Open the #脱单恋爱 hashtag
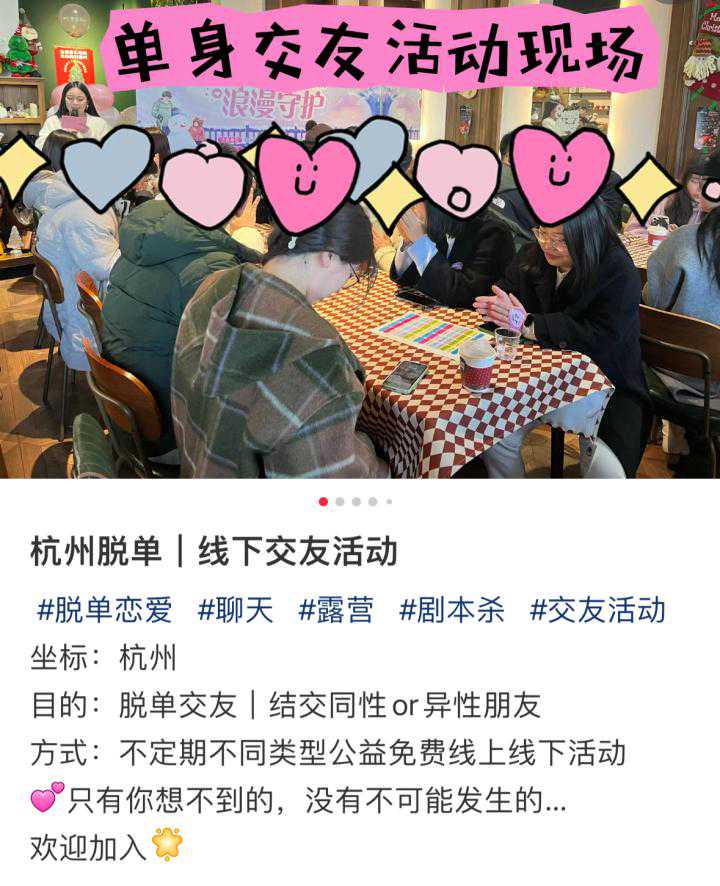Screen dimensions: 720x886 pos(104,610)
